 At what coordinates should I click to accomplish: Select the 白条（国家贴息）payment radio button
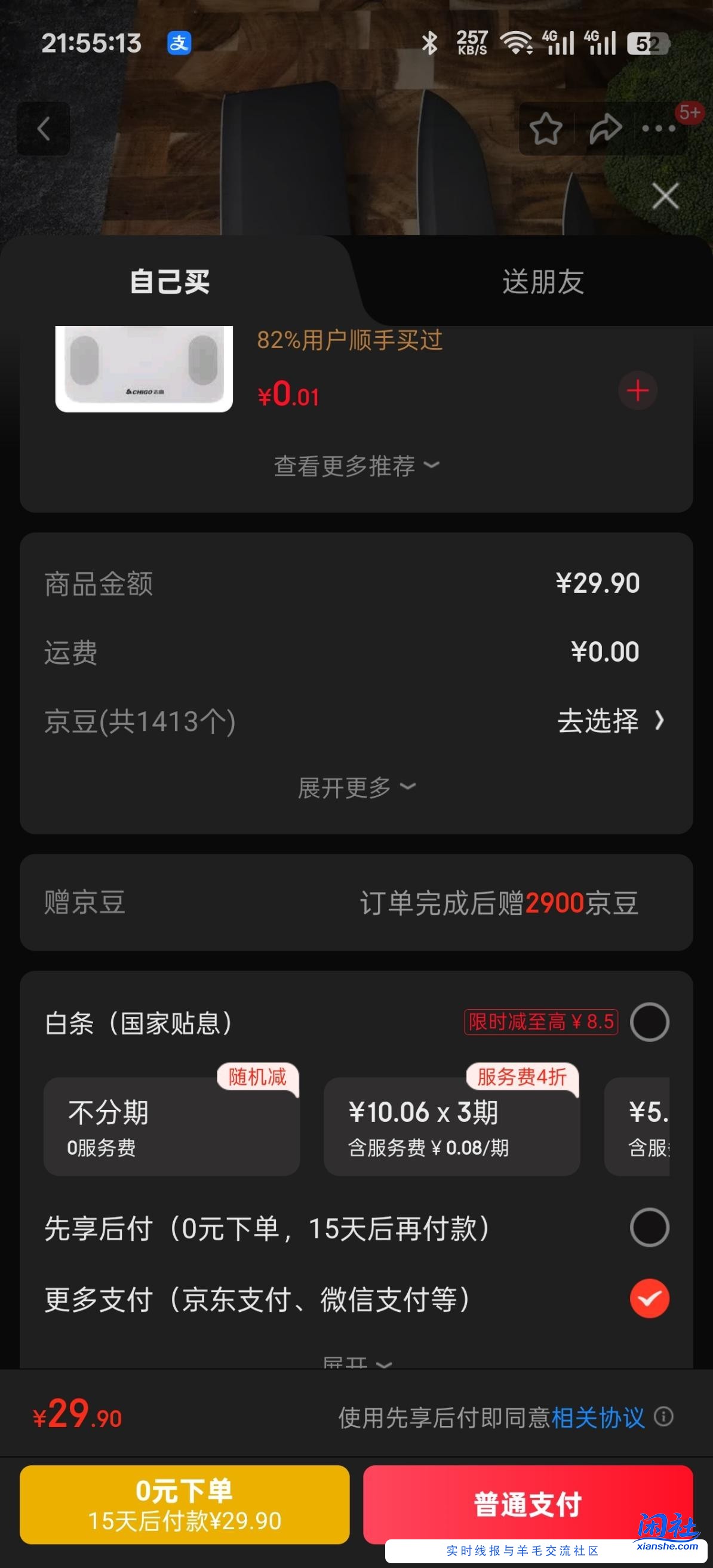tap(649, 1022)
